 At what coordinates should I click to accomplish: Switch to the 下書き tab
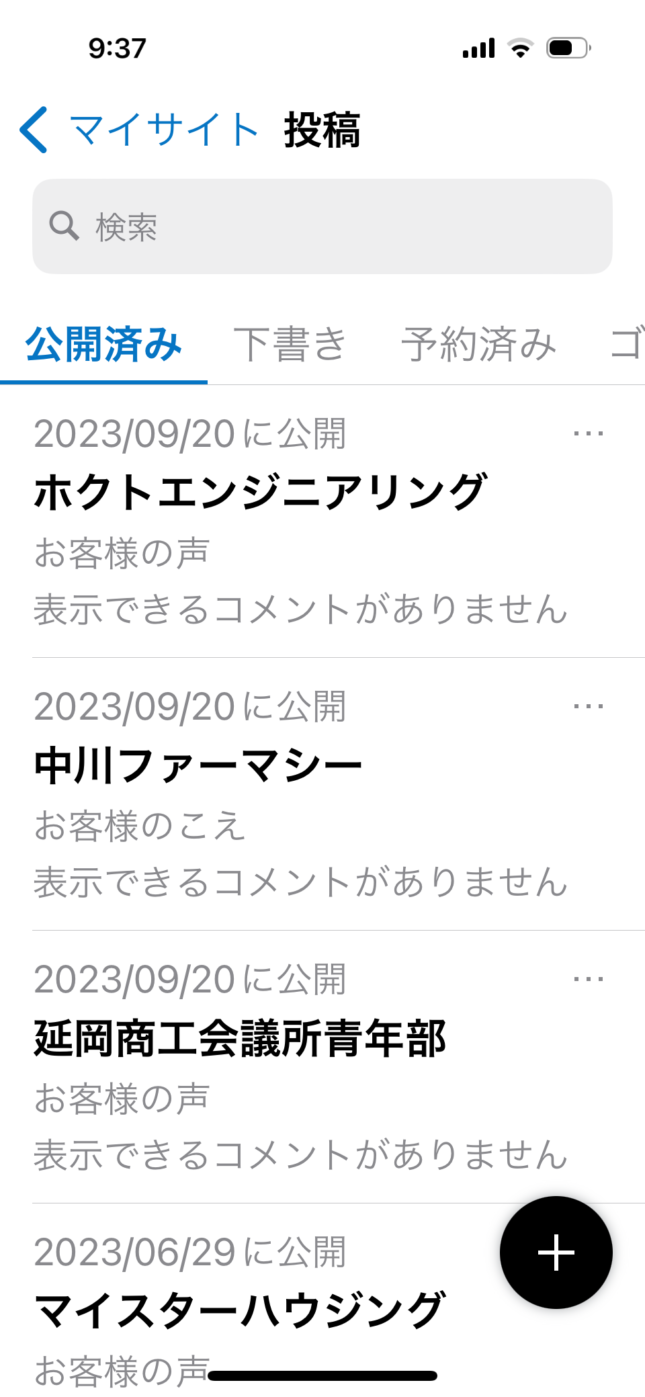point(291,344)
